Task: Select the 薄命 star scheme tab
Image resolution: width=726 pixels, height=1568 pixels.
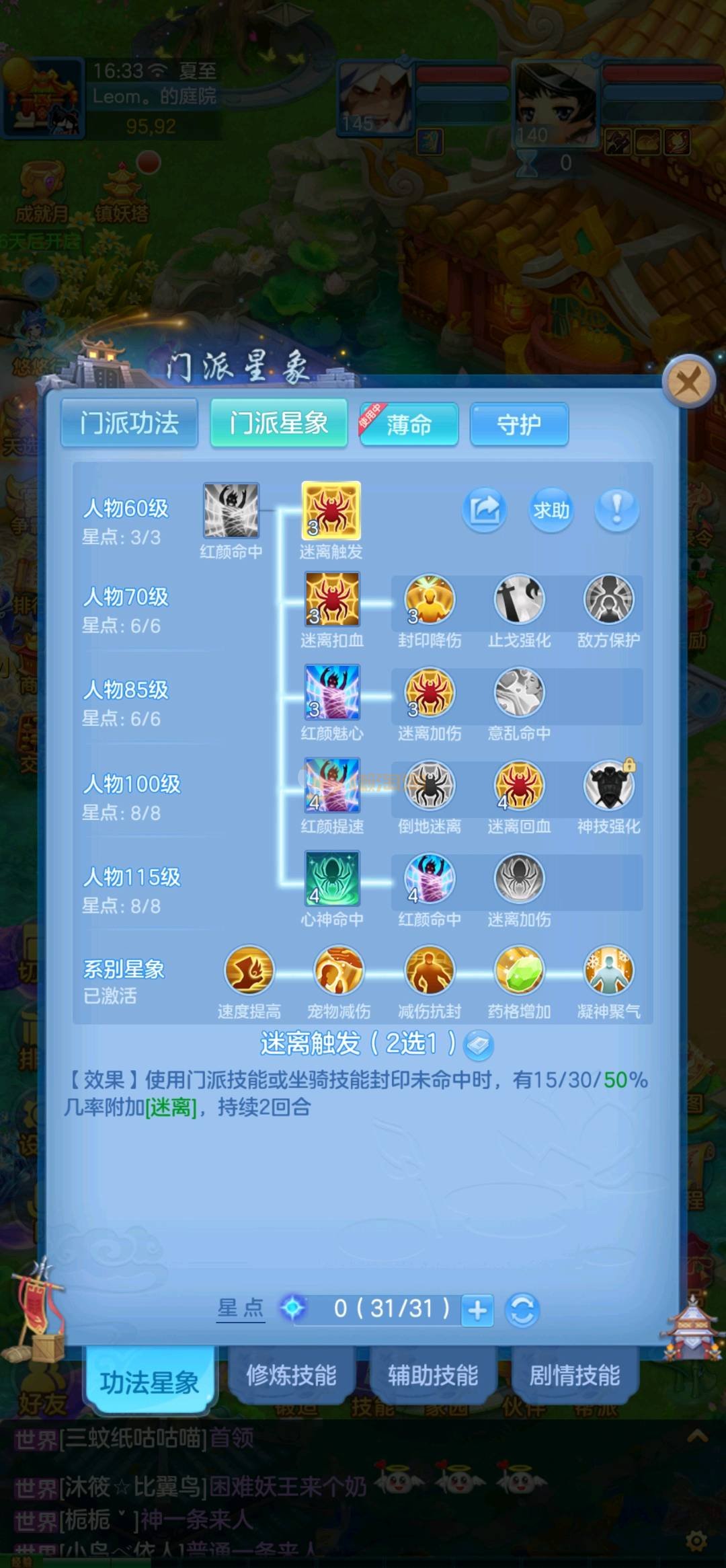Action: 409,424
